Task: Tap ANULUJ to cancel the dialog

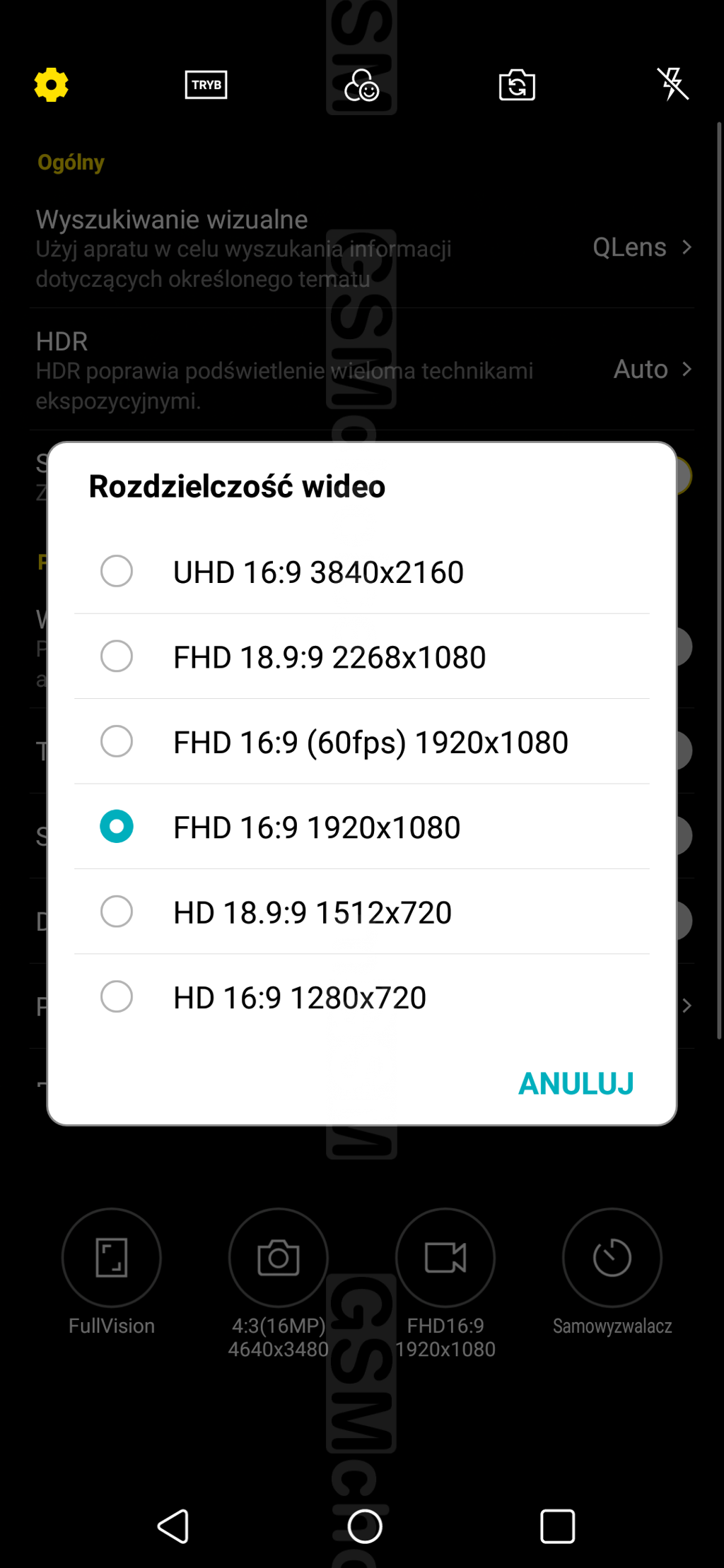Action: 576,1084
